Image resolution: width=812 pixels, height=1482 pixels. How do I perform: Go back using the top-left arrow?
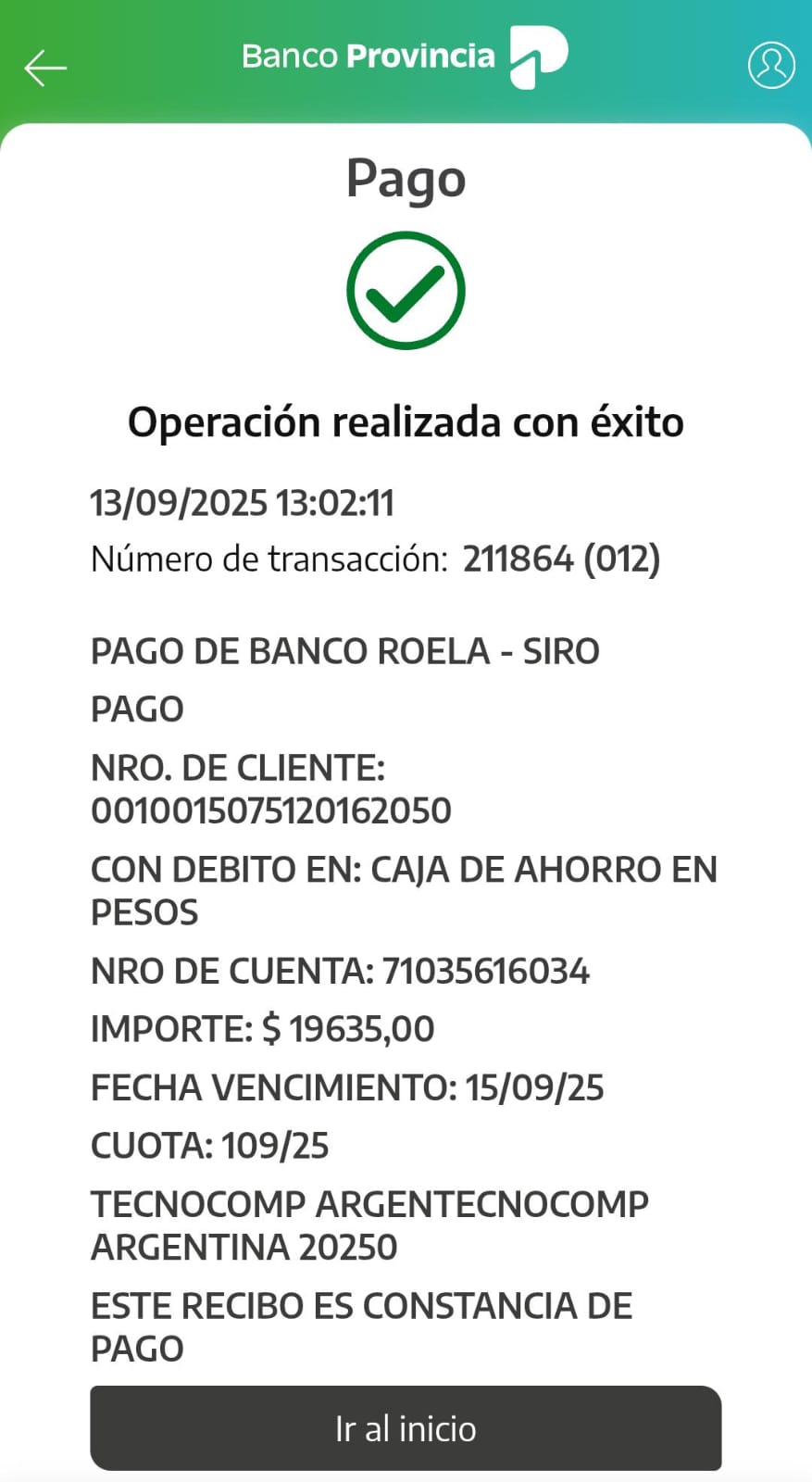tap(45, 68)
